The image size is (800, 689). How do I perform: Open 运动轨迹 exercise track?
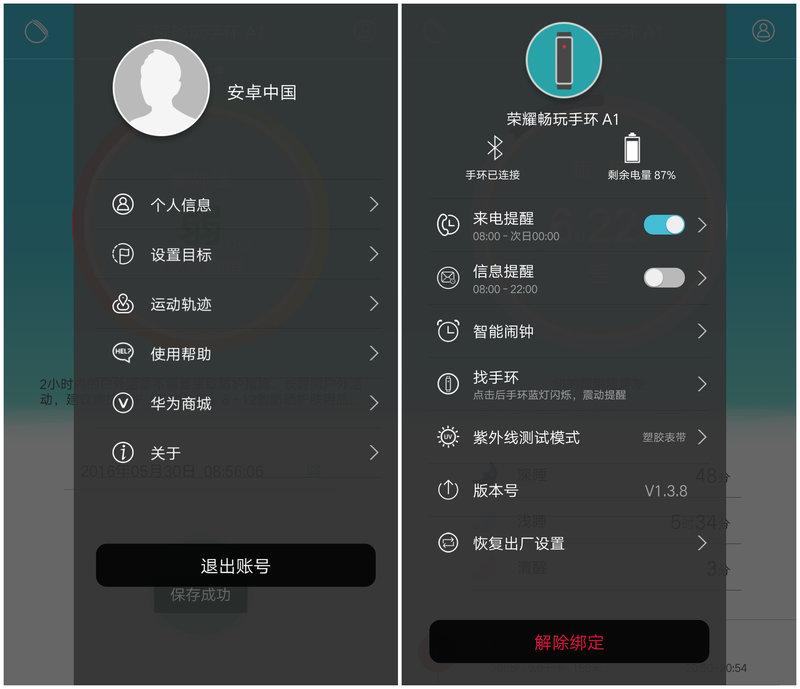pyautogui.click(x=240, y=304)
